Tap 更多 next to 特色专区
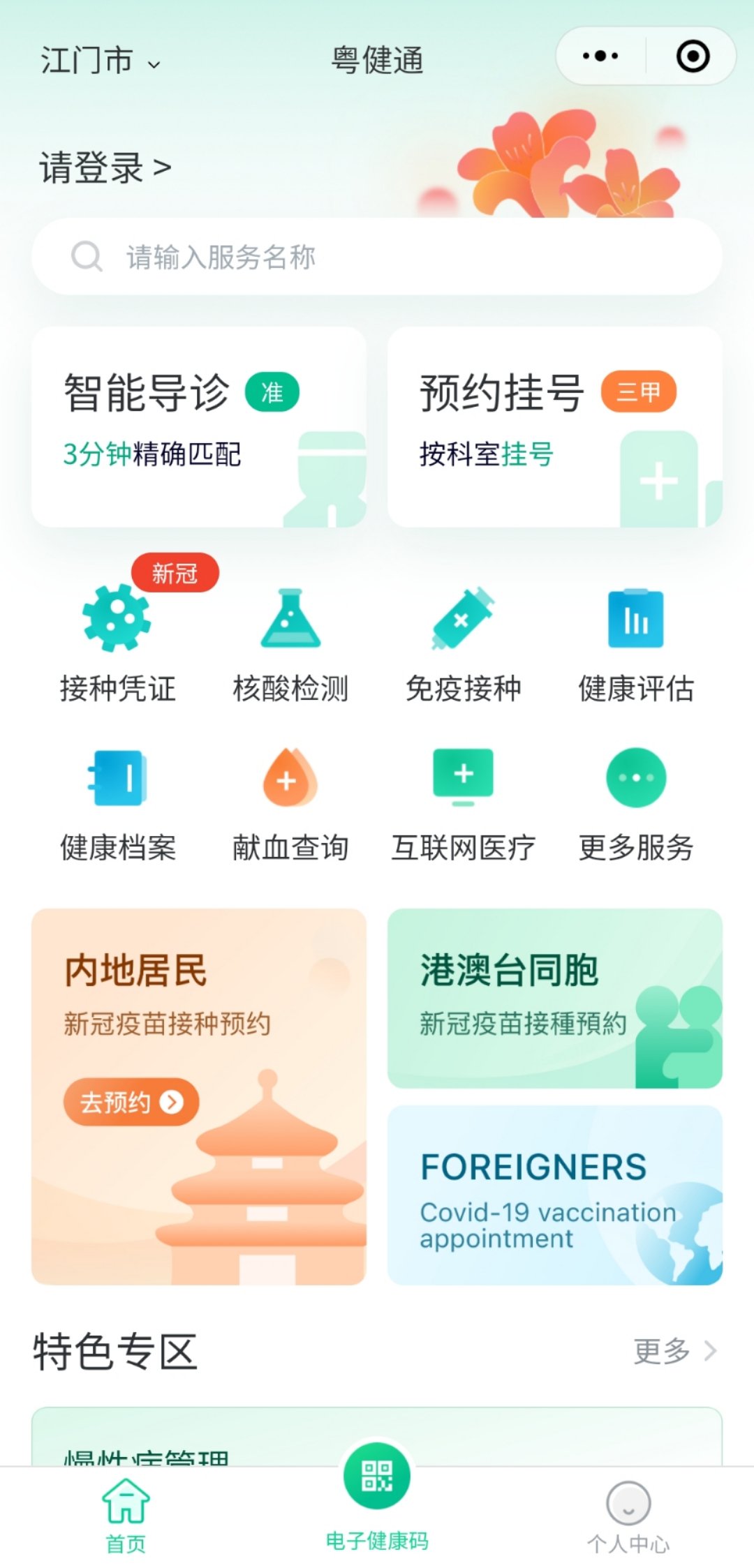The width and height of the screenshot is (754, 1568). point(674,1351)
